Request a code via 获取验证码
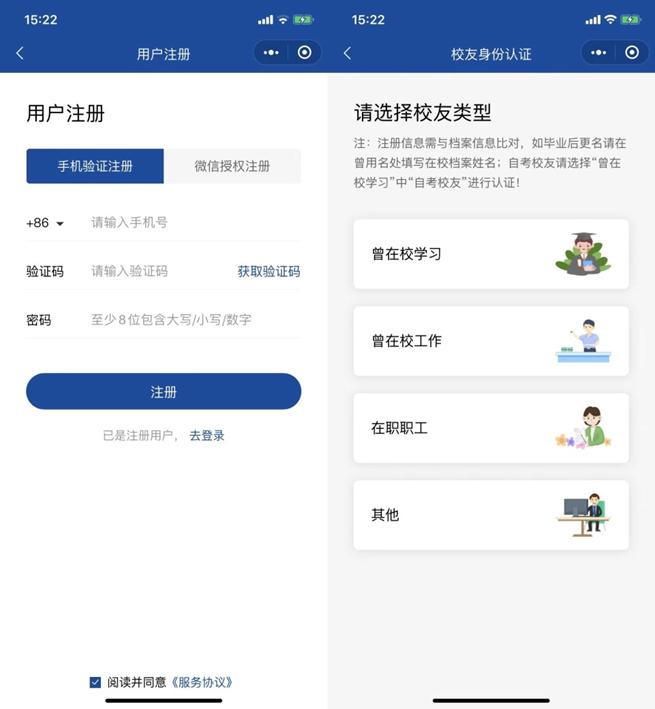The image size is (655, 709). [269, 271]
